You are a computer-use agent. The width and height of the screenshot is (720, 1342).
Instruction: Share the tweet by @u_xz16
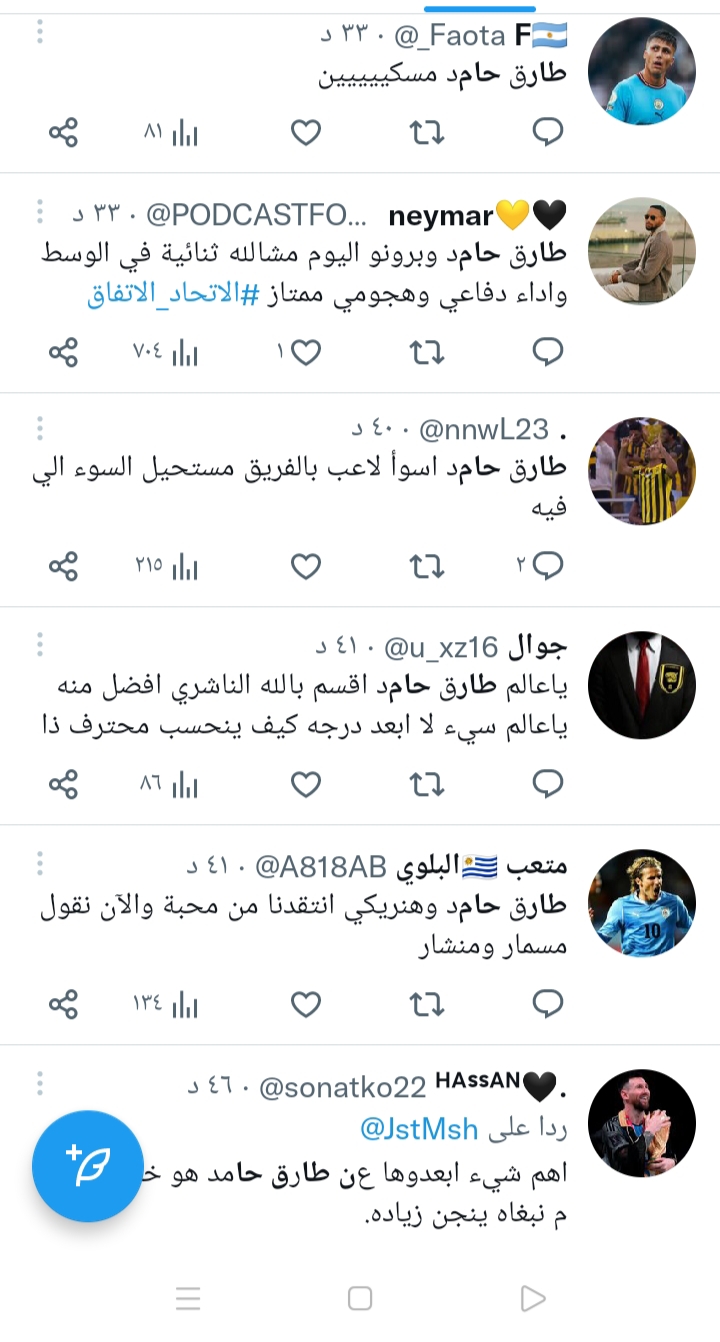click(x=63, y=785)
